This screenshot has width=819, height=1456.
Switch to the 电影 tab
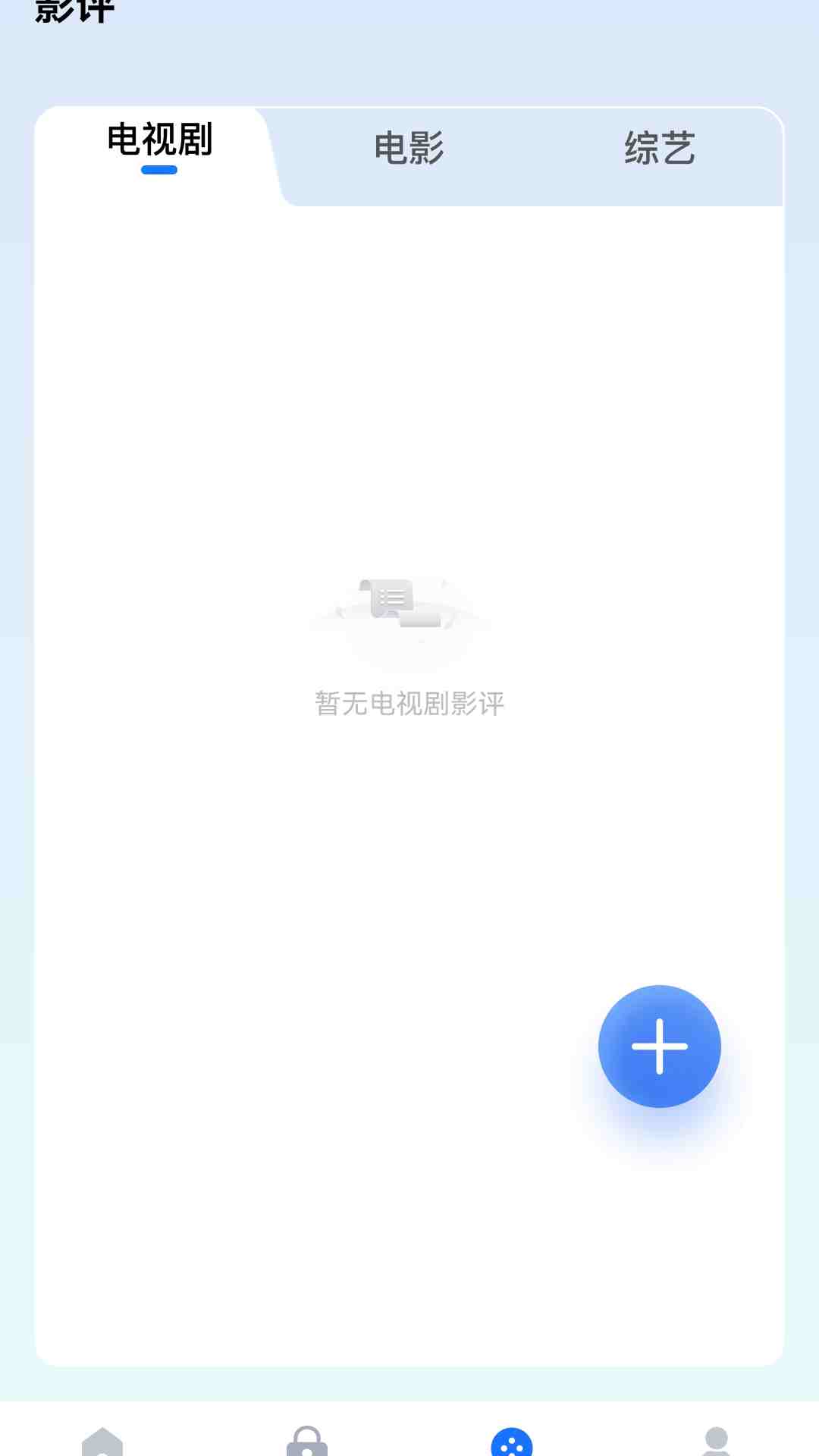(x=409, y=149)
